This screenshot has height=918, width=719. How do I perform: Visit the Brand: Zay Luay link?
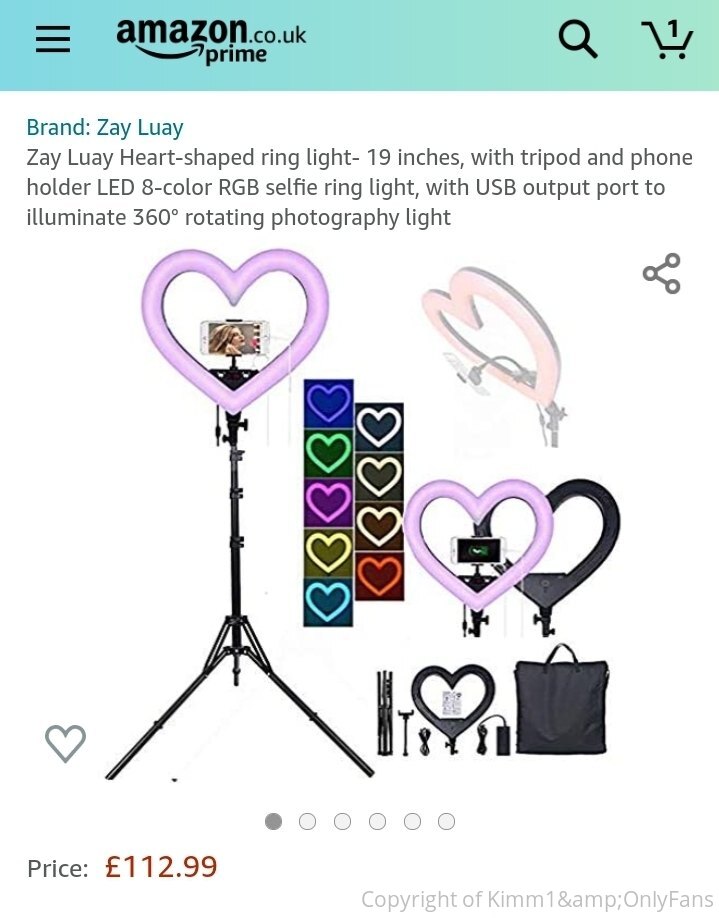click(x=105, y=127)
